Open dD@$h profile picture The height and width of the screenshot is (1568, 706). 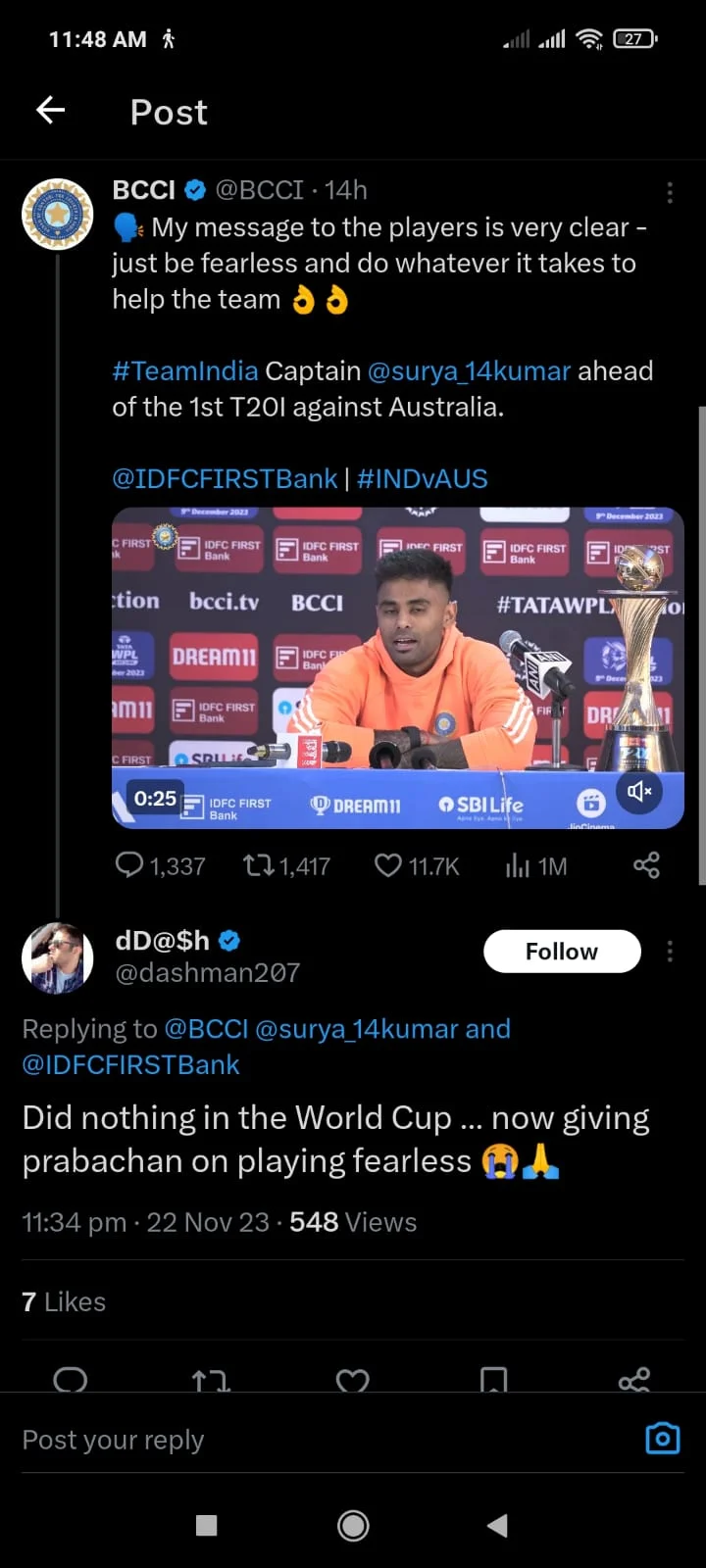tap(58, 957)
